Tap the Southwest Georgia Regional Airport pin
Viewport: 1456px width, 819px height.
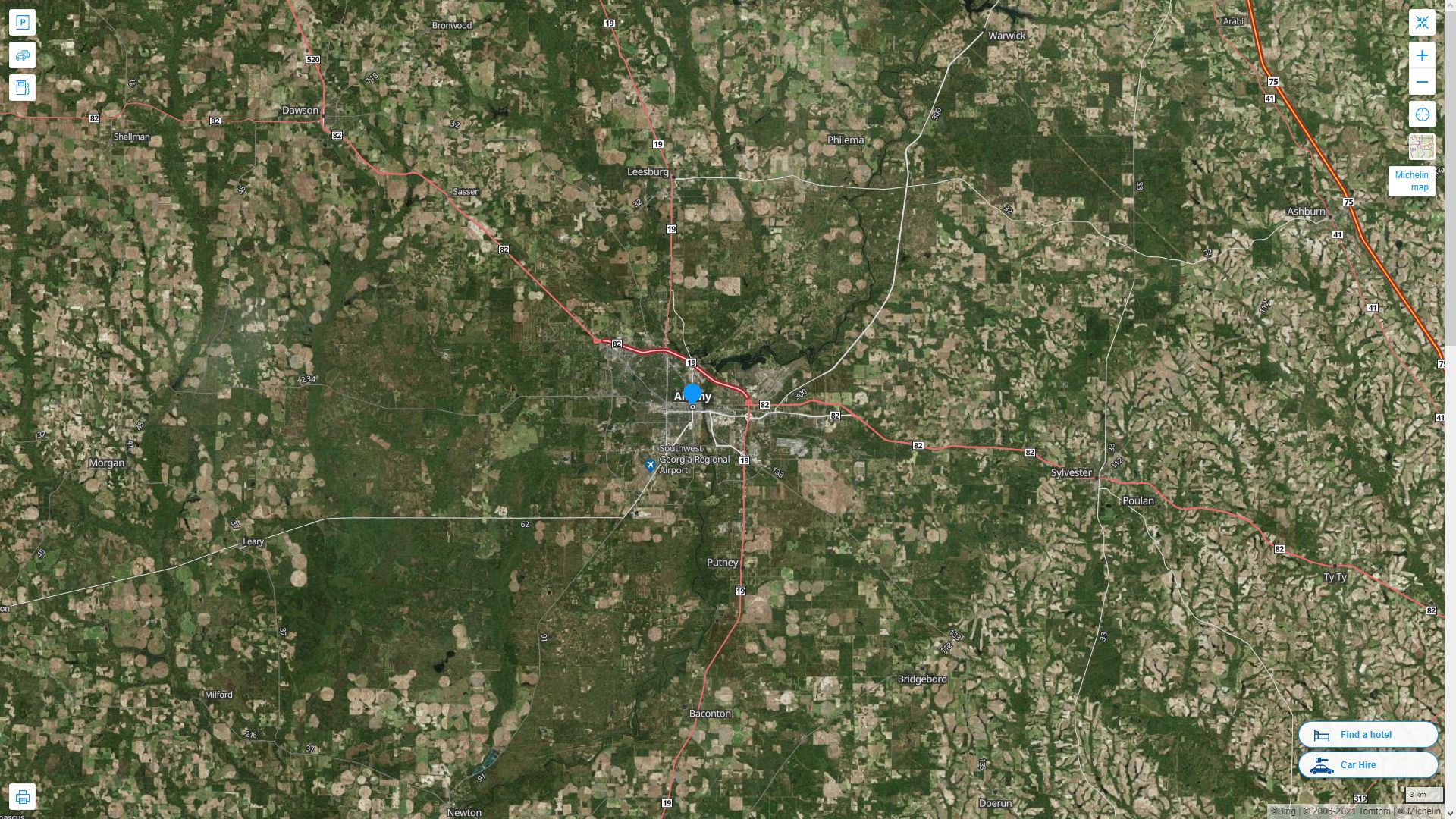click(650, 465)
